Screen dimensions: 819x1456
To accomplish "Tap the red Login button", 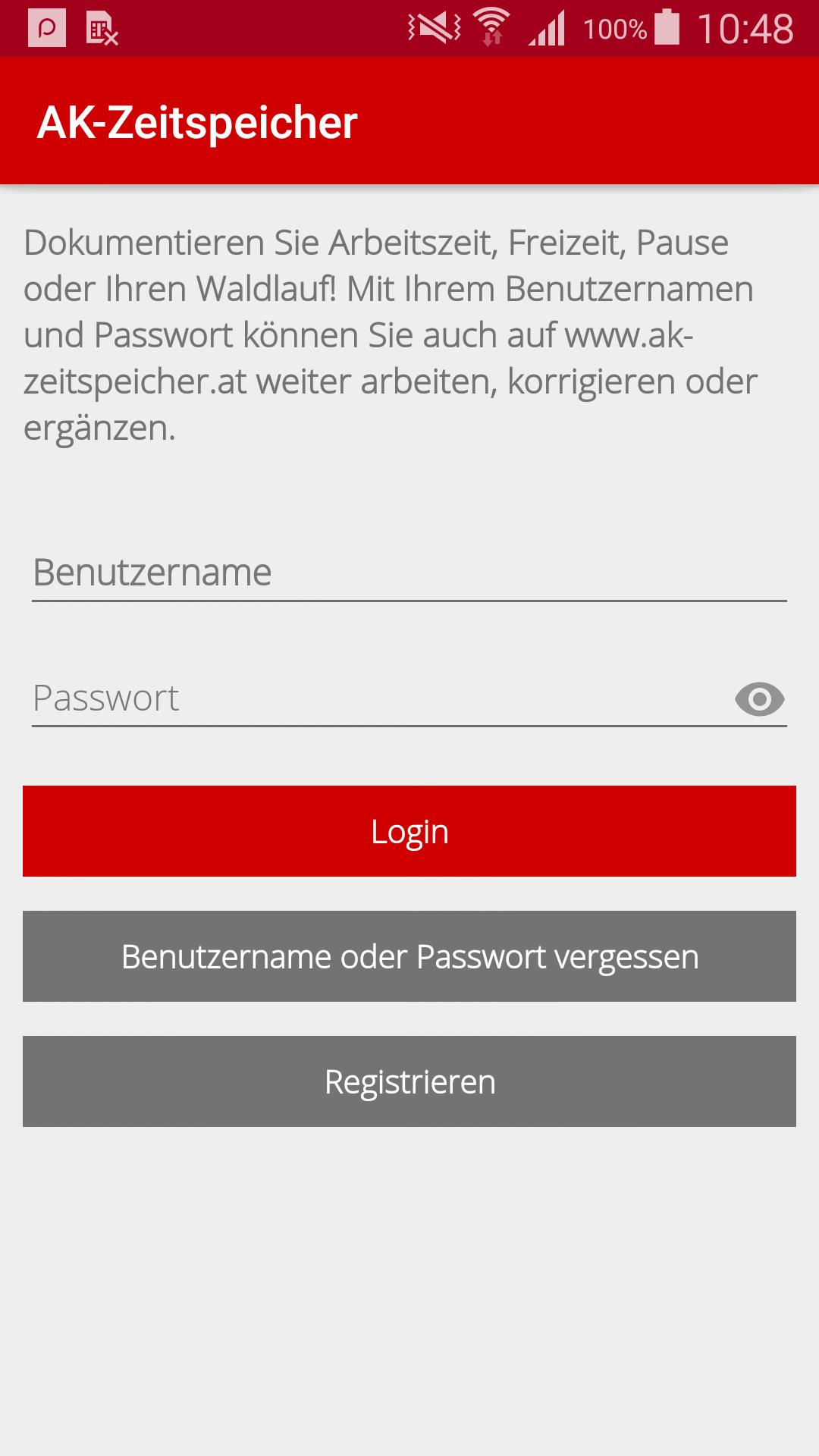I will pos(409,831).
